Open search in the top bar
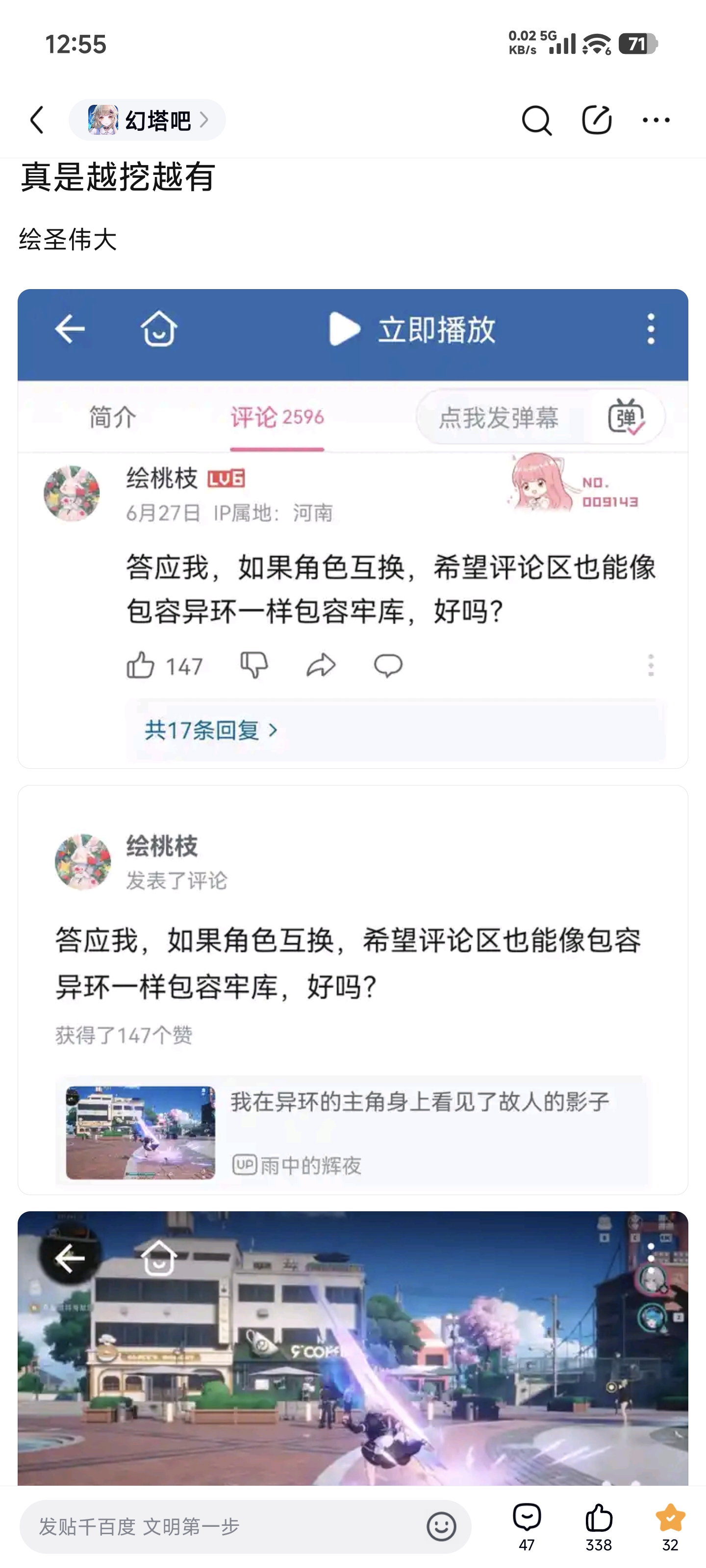 [536, 120]
